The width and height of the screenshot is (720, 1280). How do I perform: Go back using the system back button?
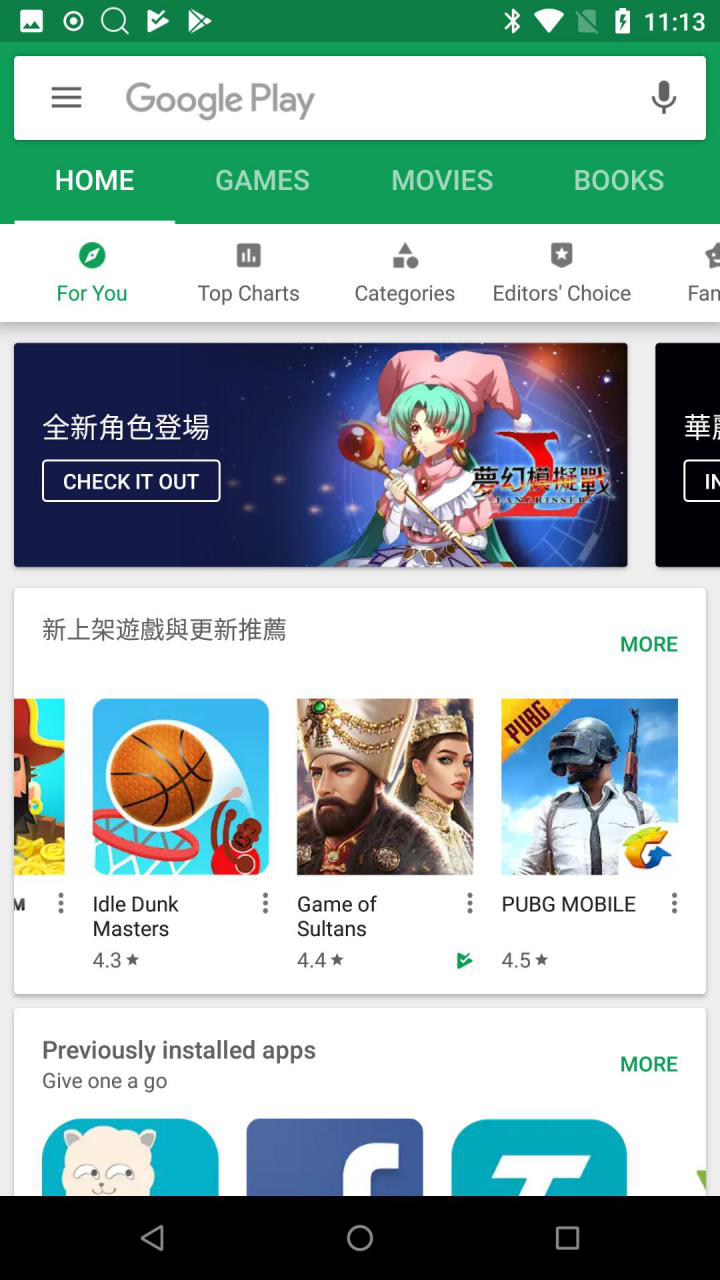pyautogui.click(x=152, y=1238)
